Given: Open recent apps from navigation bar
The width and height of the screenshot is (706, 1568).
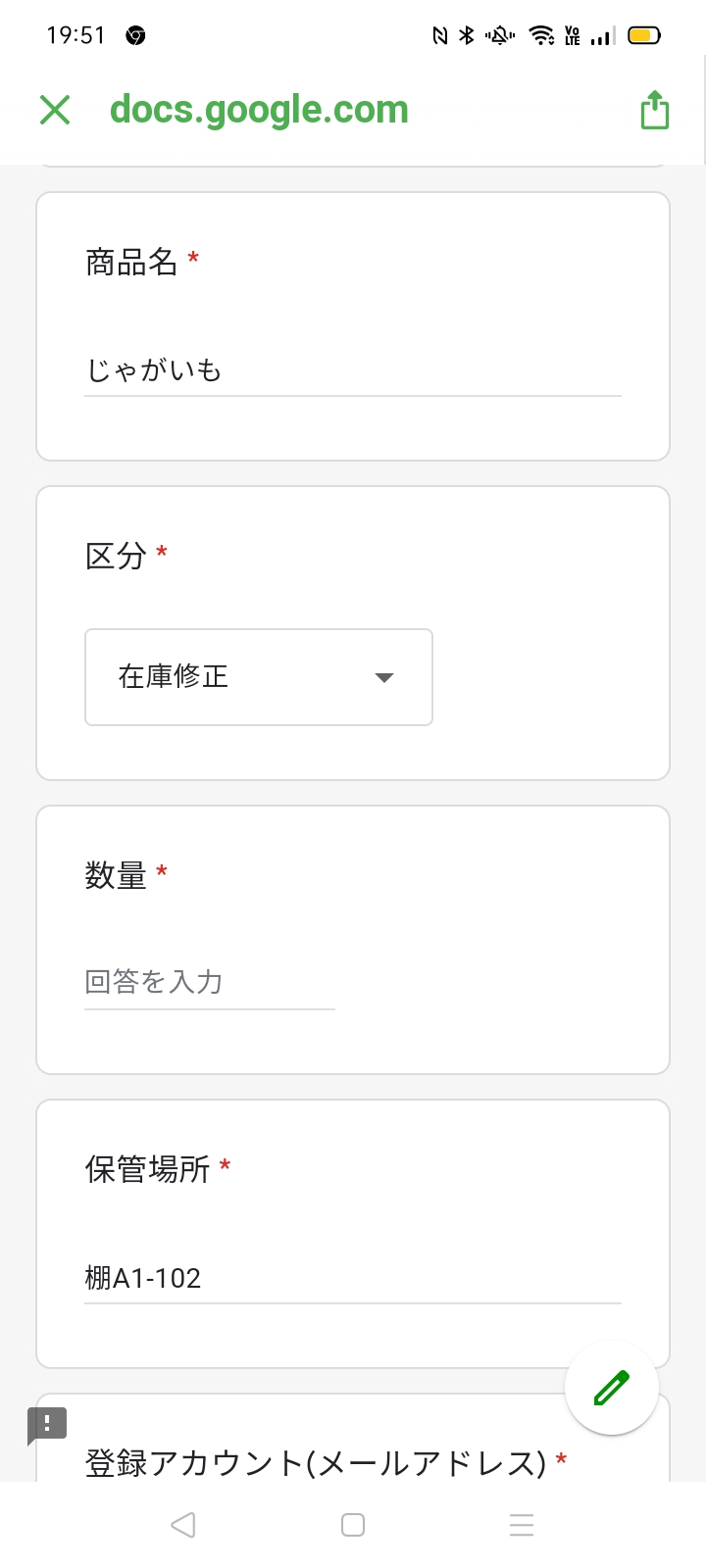Looking at the screenshot, I should [x=522, y=1524].
